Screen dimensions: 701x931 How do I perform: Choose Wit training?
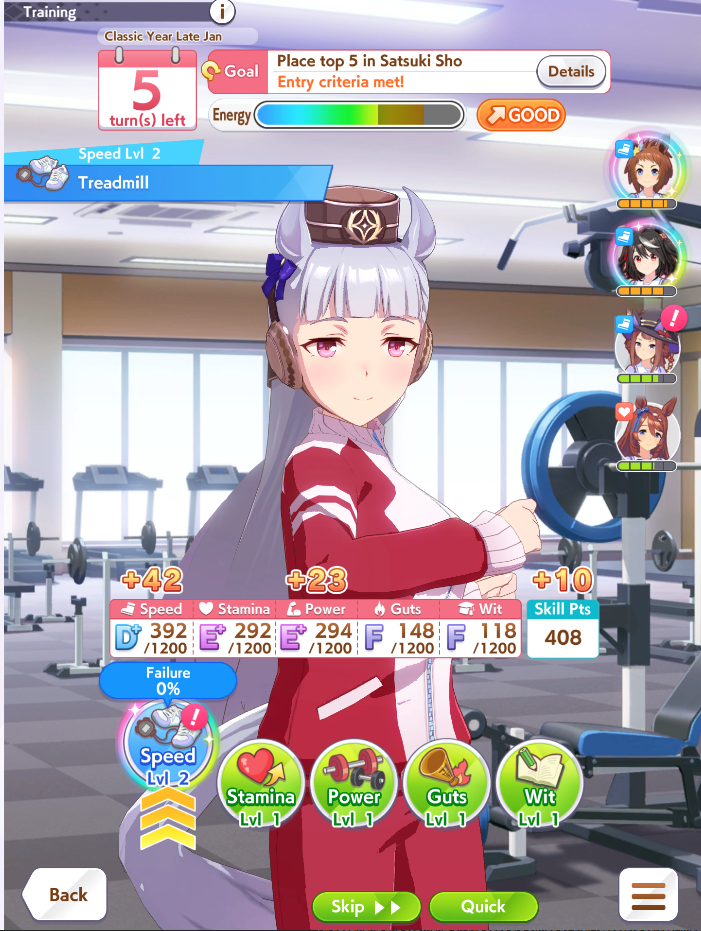540,786
